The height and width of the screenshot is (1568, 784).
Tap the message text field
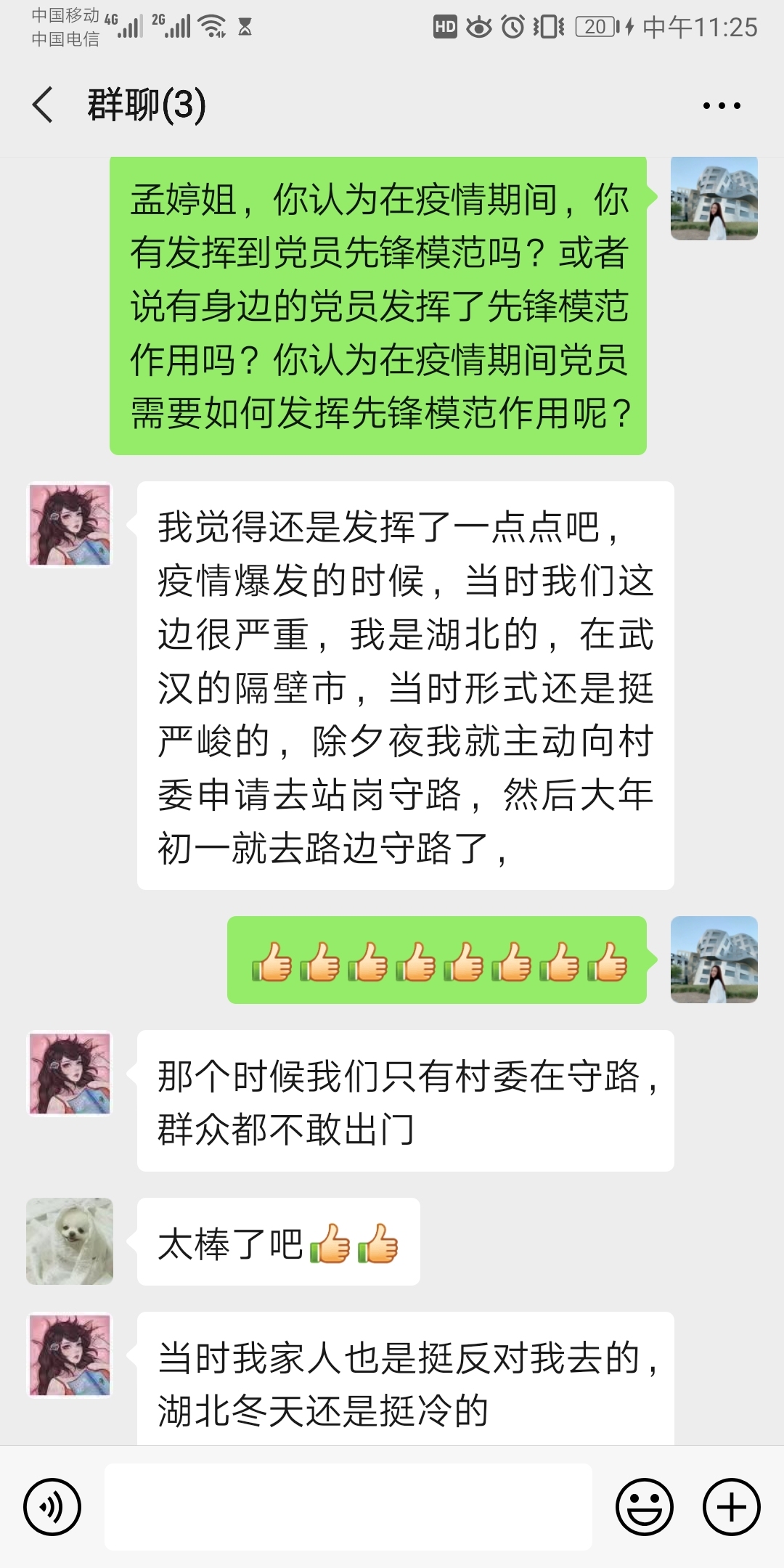click(348, 1506)
